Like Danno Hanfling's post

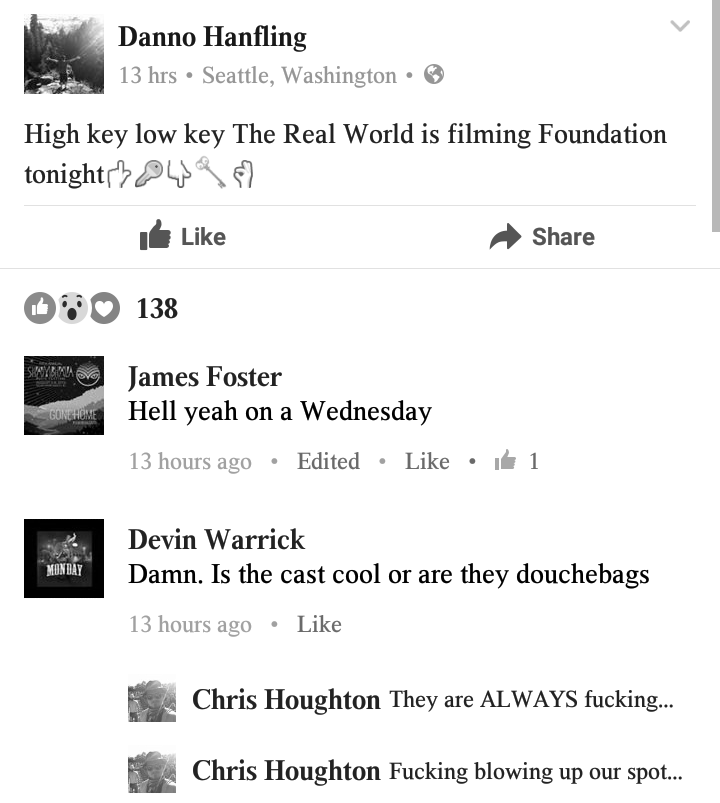coord(183,237)
